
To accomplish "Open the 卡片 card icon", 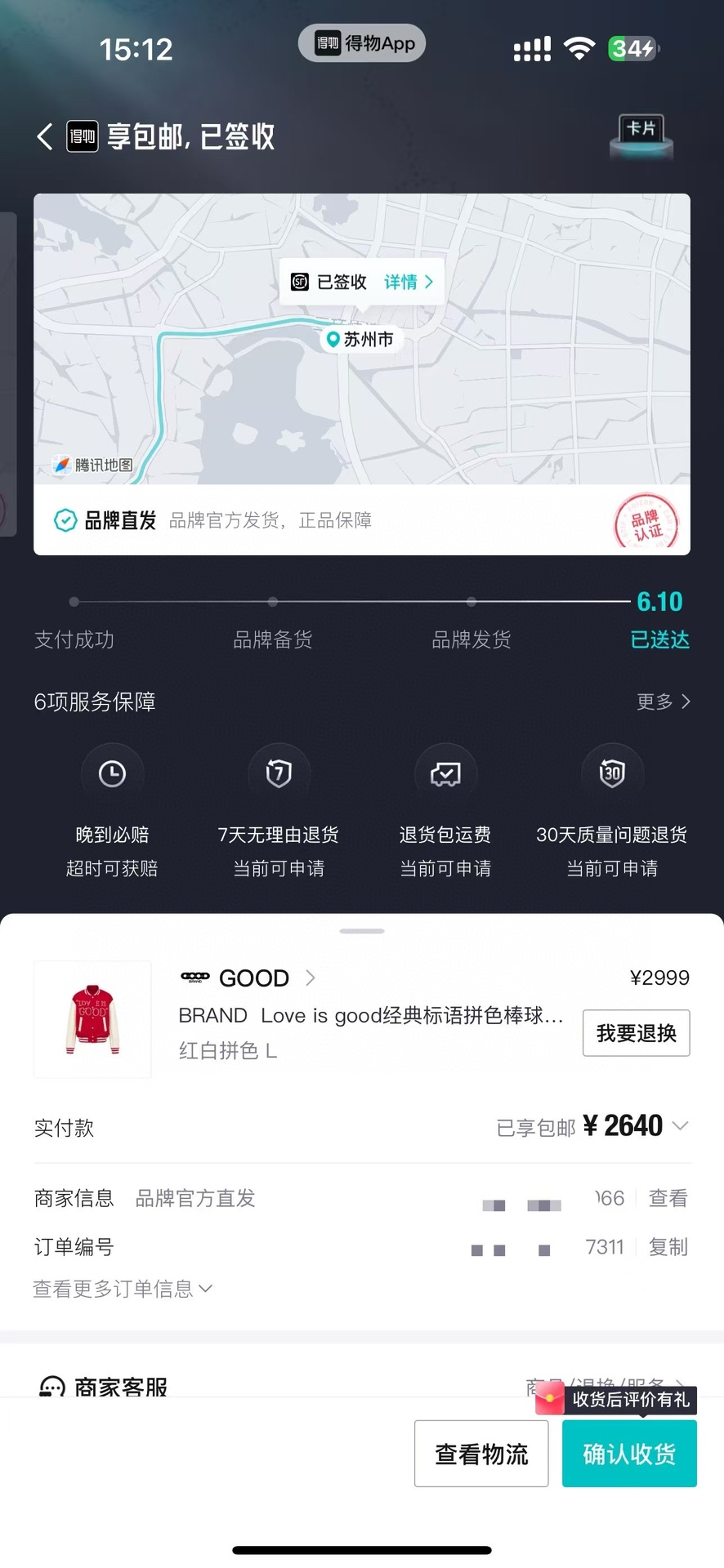I will tap(641, 135).
